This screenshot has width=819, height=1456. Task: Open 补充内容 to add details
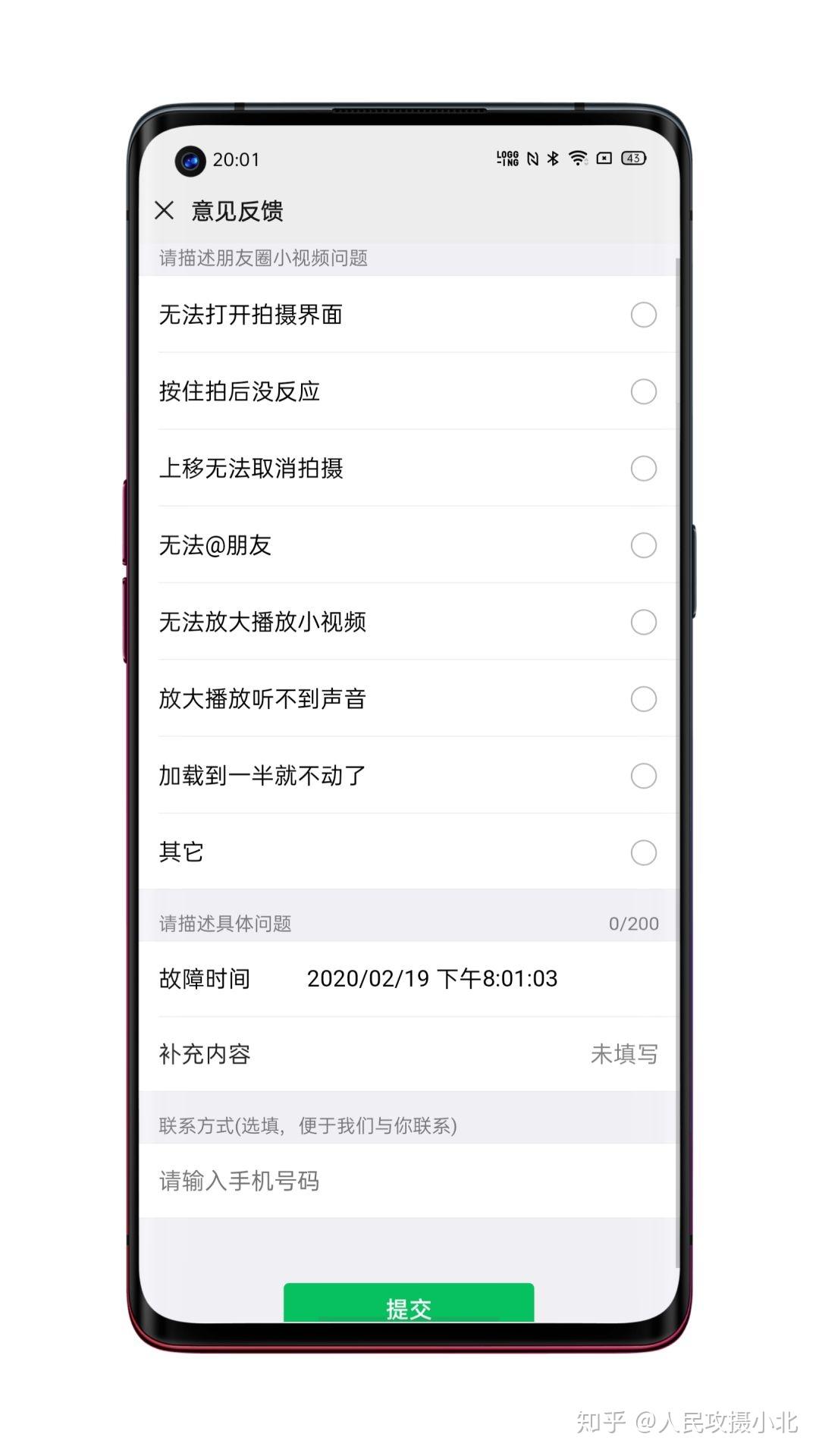tap(408, 1054)
